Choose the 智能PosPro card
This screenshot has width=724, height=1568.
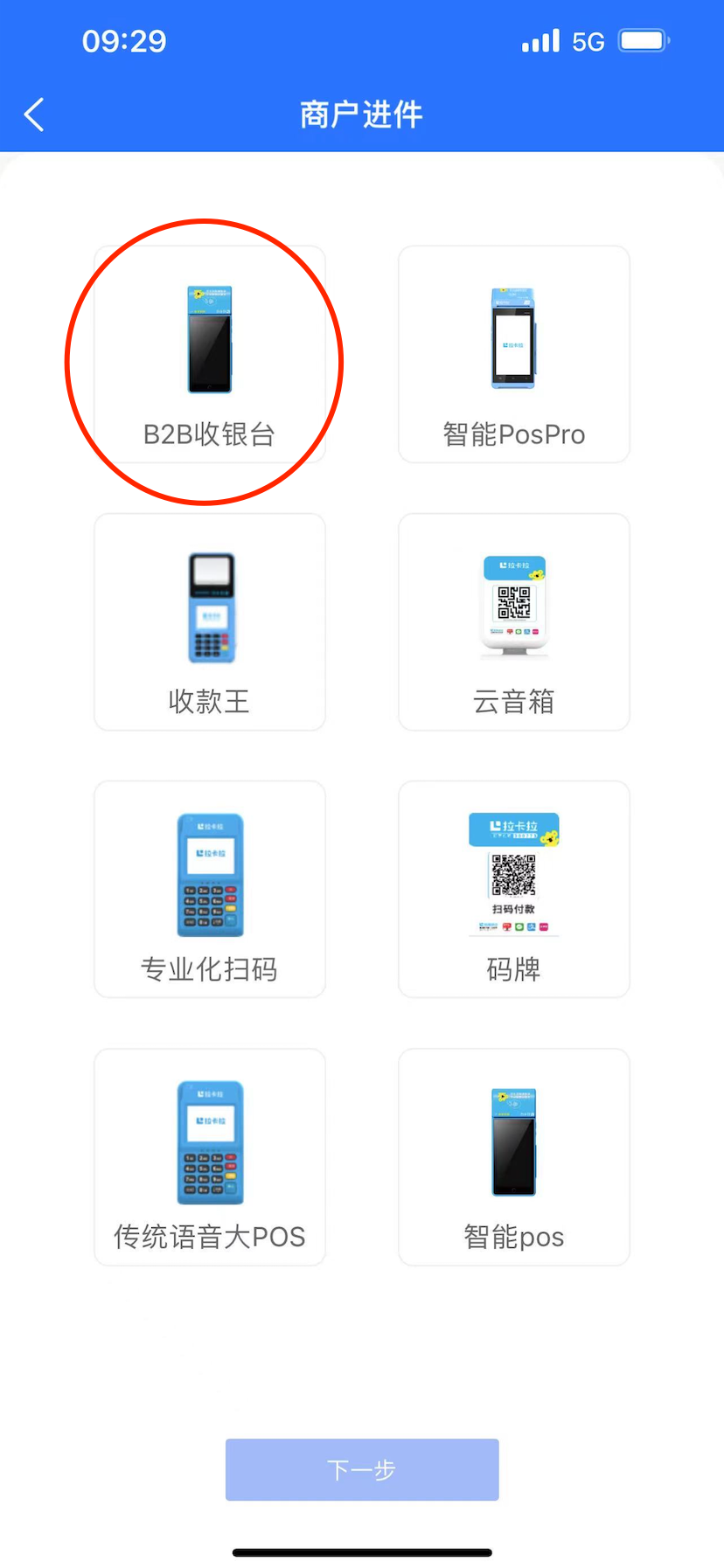point(513,355)
